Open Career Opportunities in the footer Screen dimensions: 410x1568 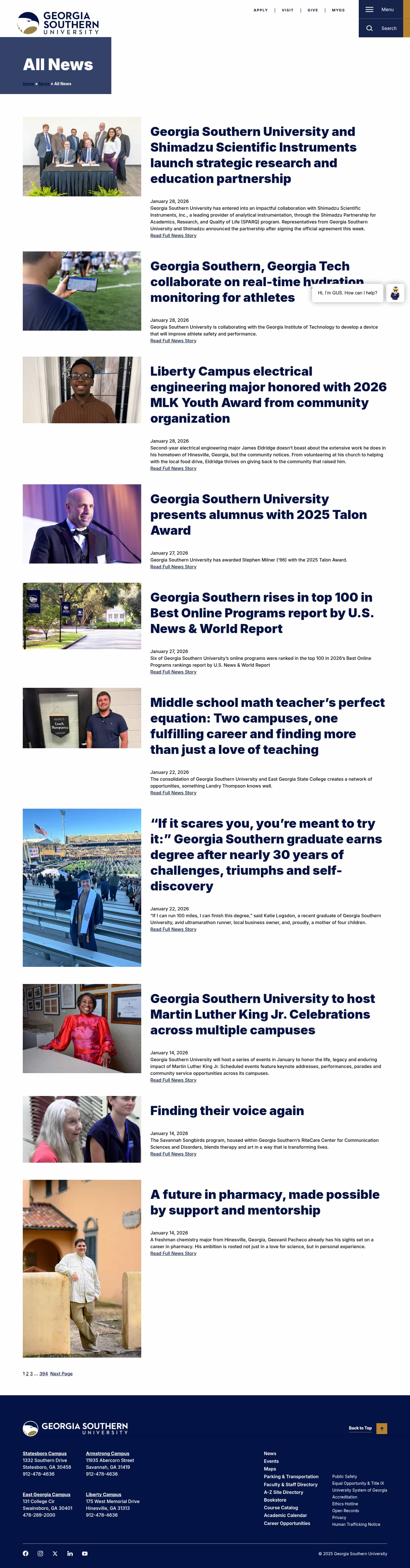pos(286,1523)
